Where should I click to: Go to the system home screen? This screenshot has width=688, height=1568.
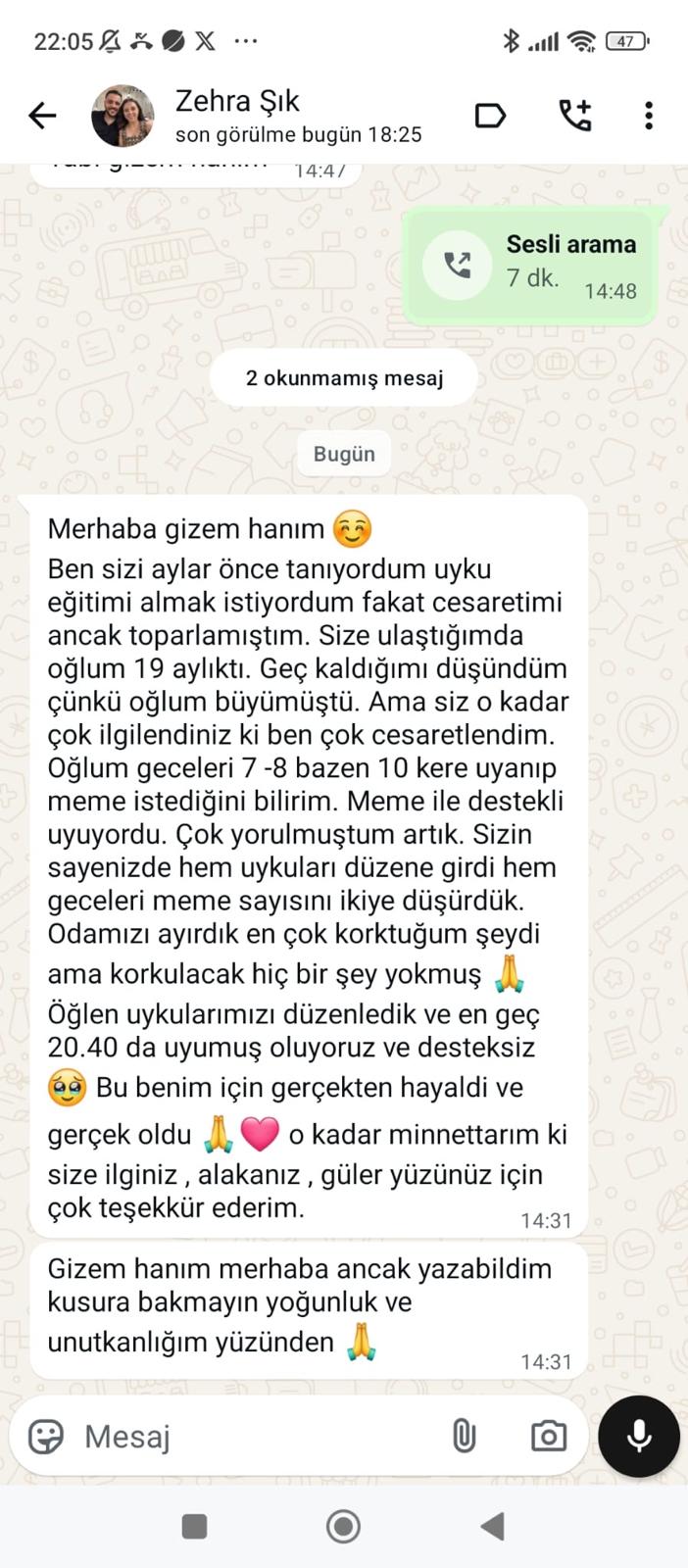[343, 1526]
